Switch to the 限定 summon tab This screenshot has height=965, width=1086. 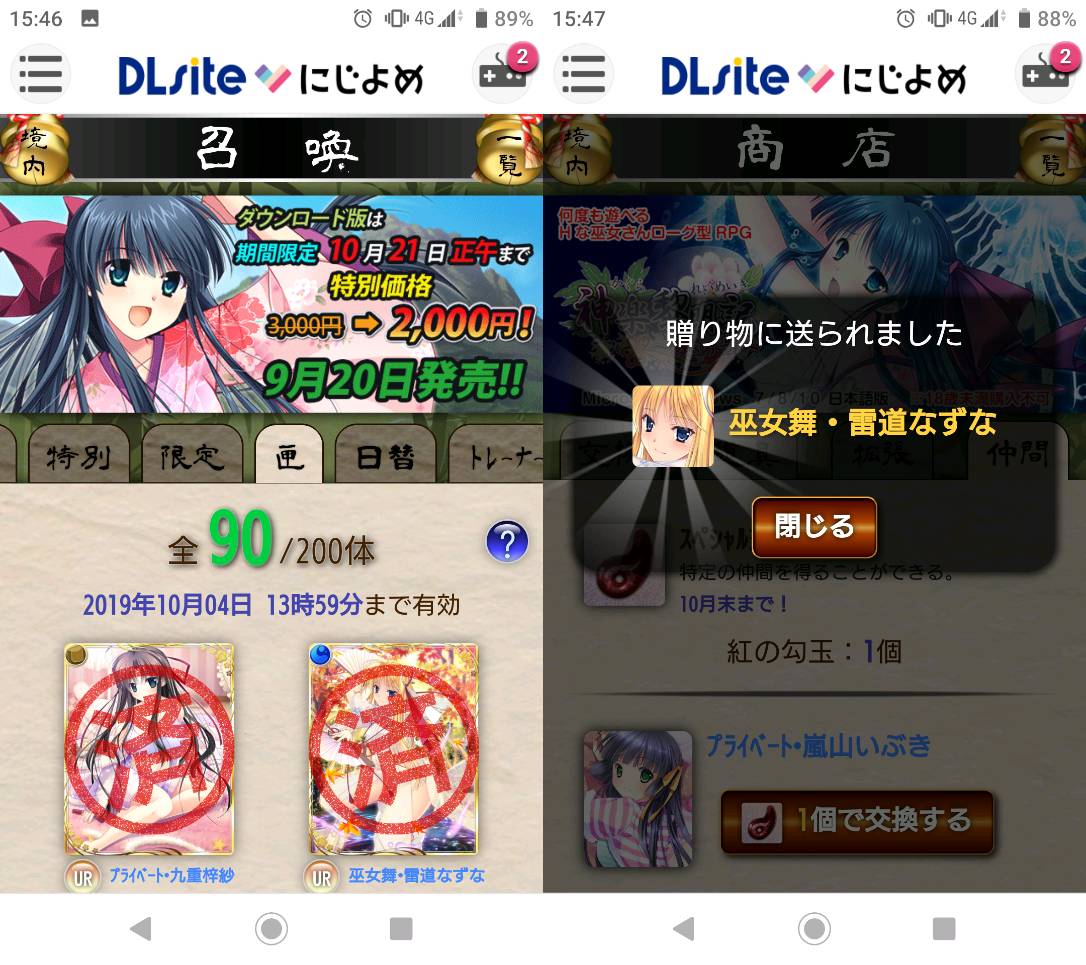[x=191, y=458]
